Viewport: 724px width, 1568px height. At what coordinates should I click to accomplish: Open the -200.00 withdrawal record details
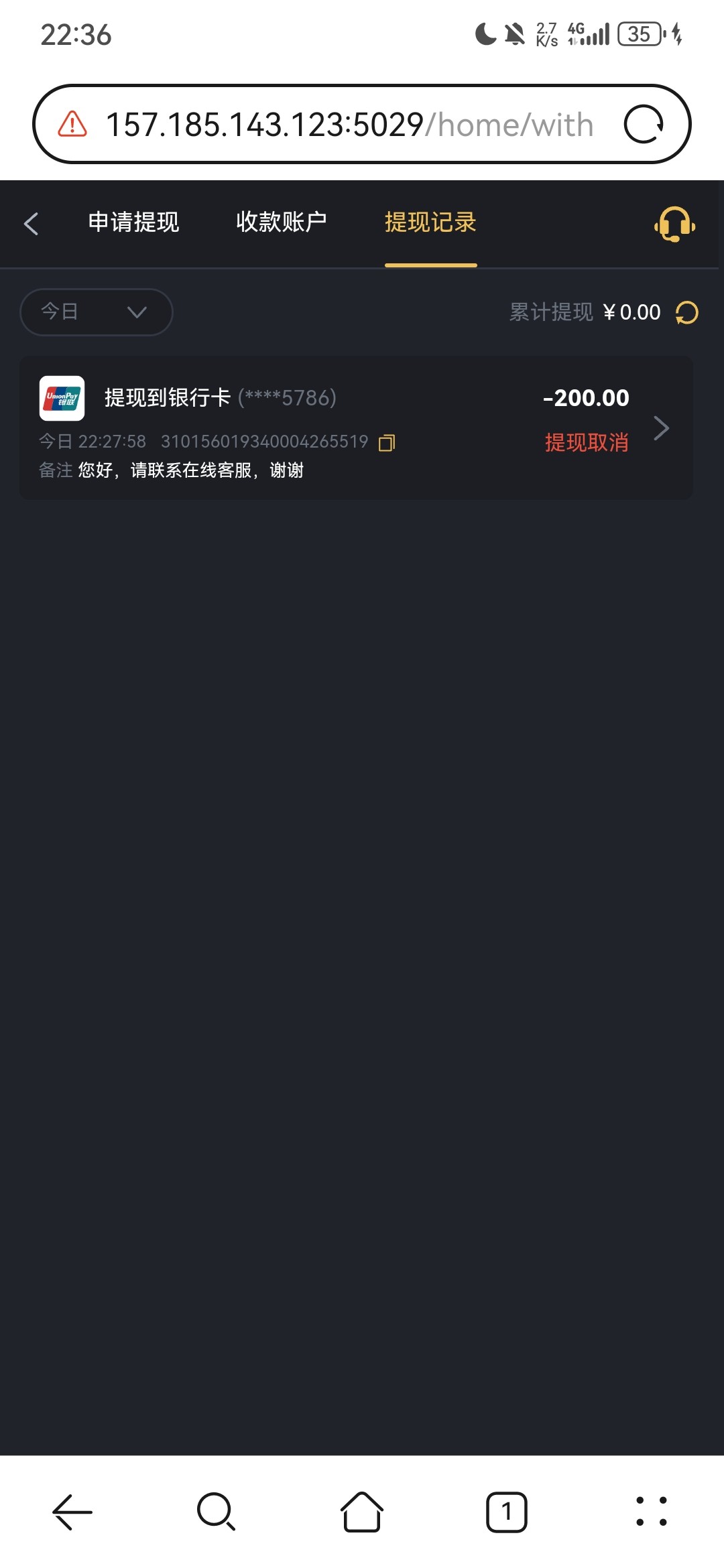coord(661,428)
